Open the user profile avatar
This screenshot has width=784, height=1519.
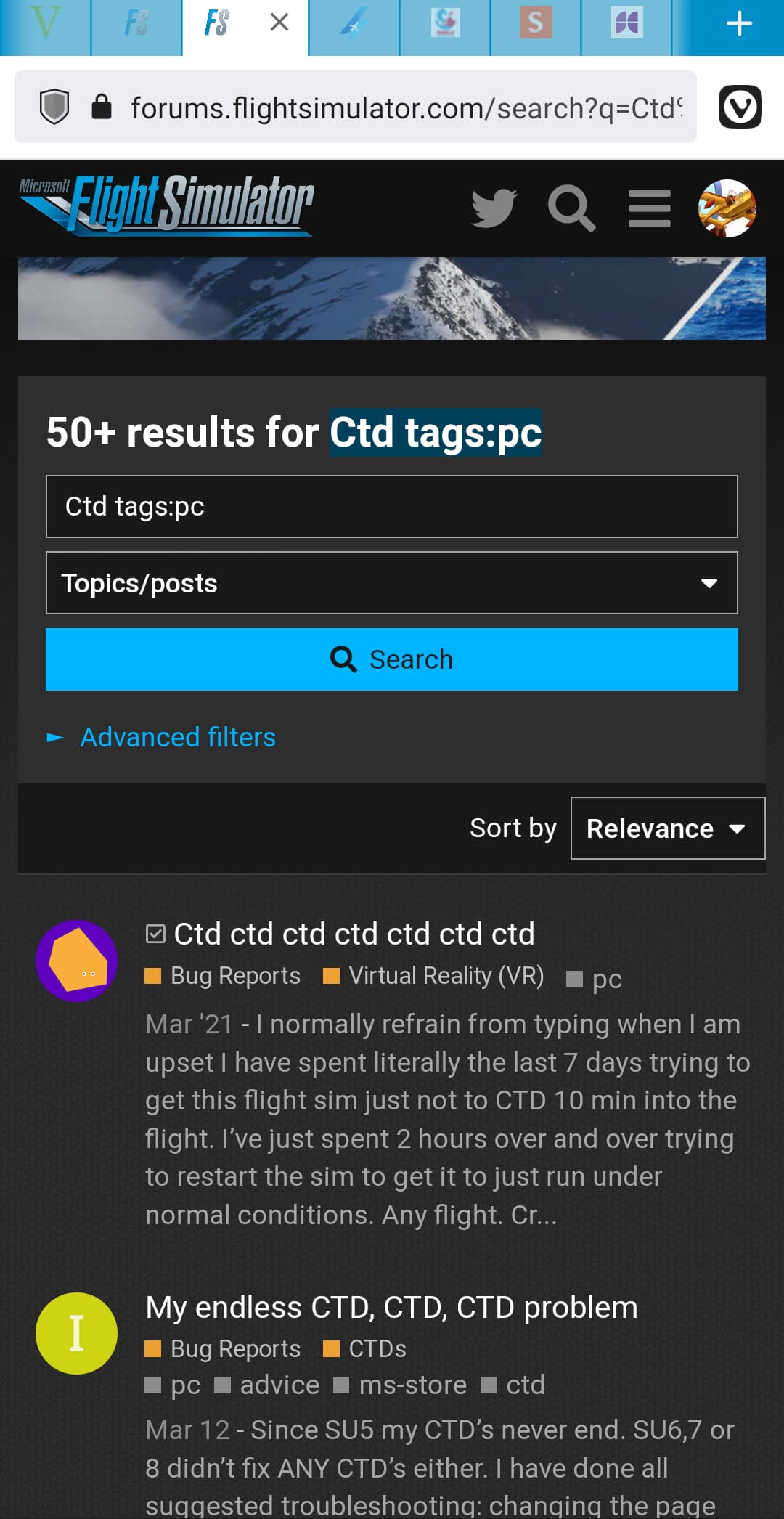point(727,208)
